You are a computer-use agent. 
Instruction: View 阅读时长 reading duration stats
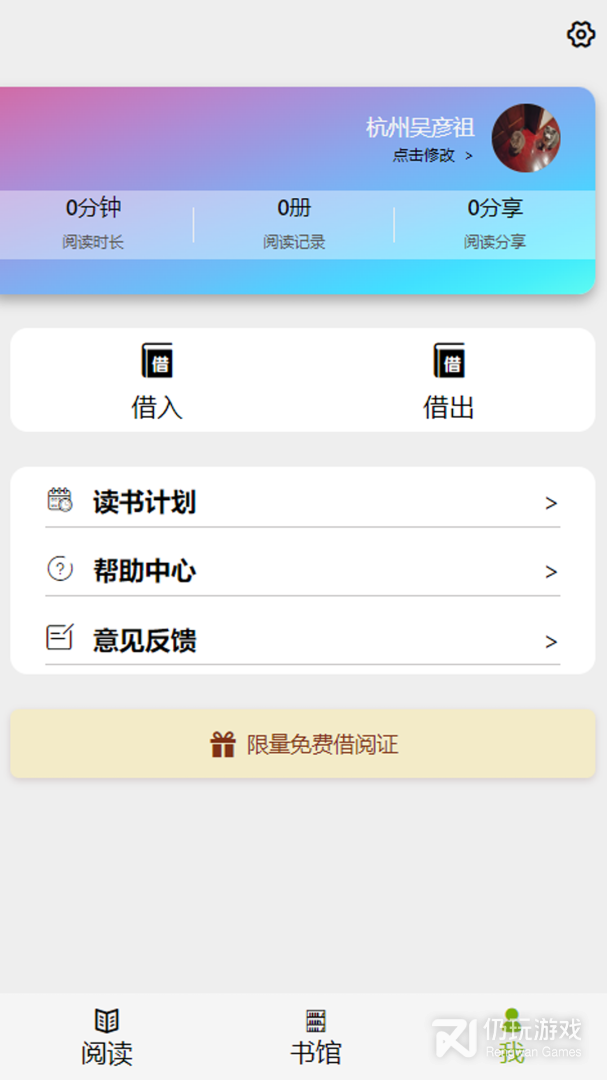(x=93, y=224)
